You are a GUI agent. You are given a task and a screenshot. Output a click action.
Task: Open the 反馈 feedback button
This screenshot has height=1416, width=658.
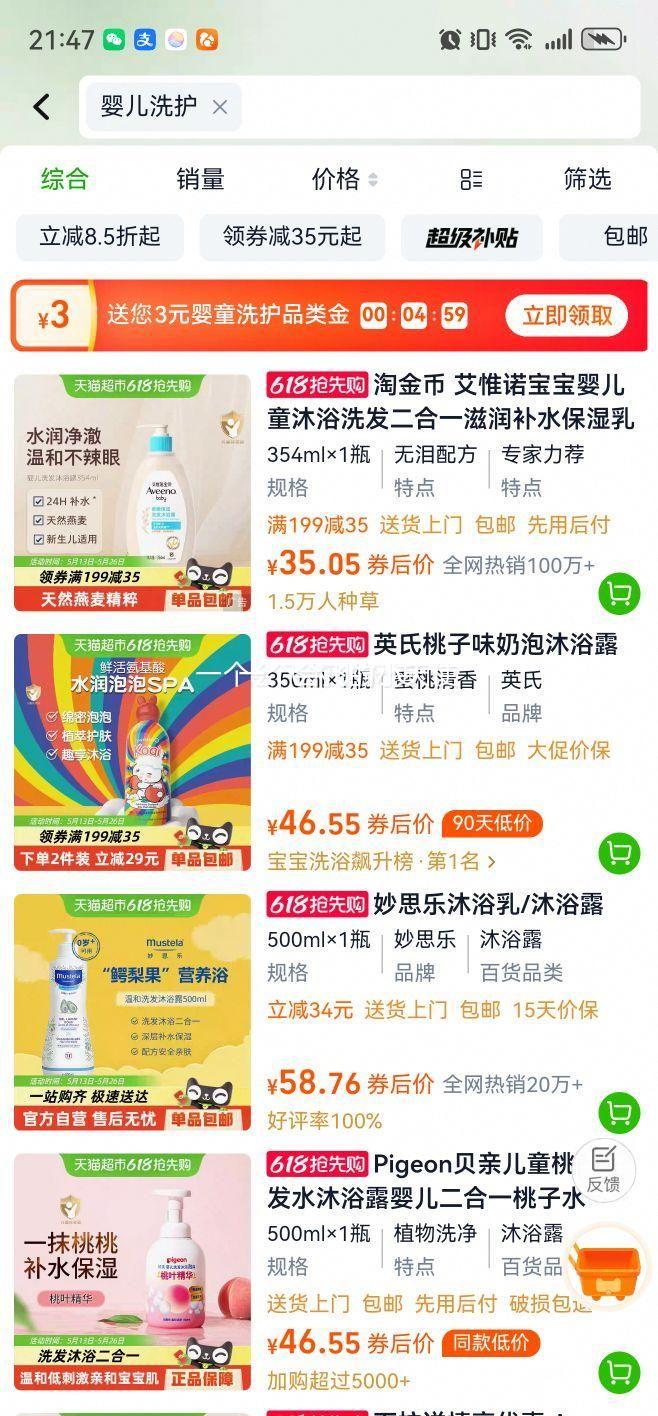tap(603, 1169)
